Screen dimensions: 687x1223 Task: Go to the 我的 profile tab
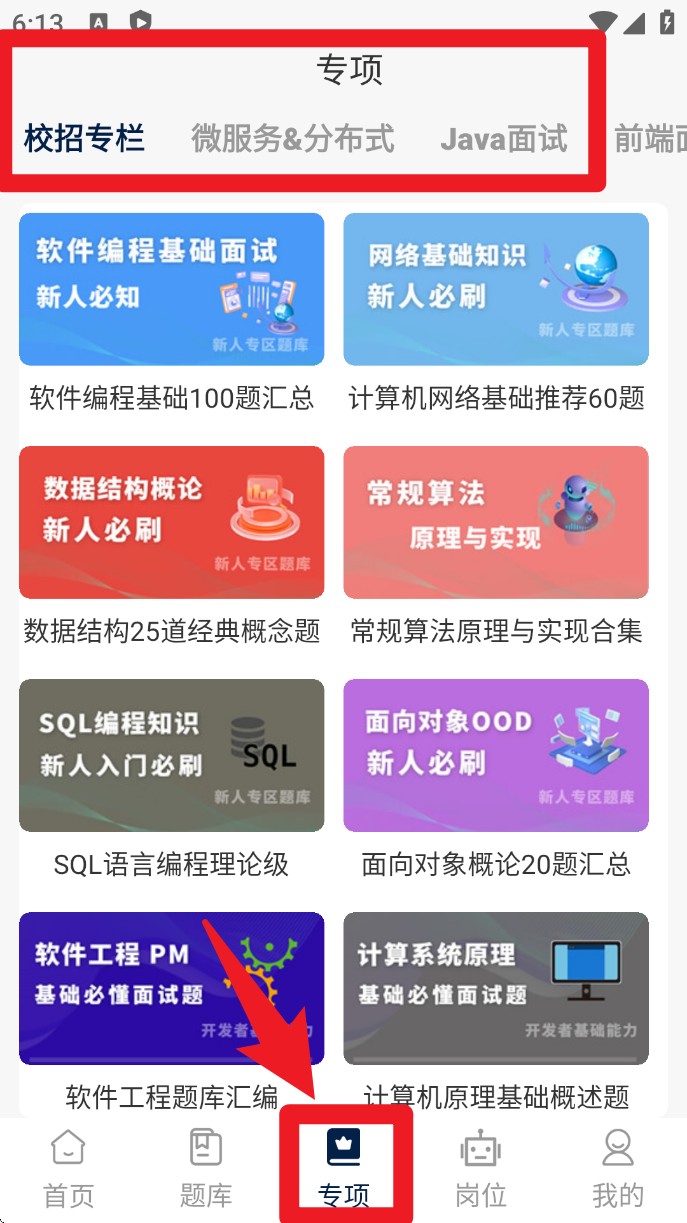(618, 1168)
